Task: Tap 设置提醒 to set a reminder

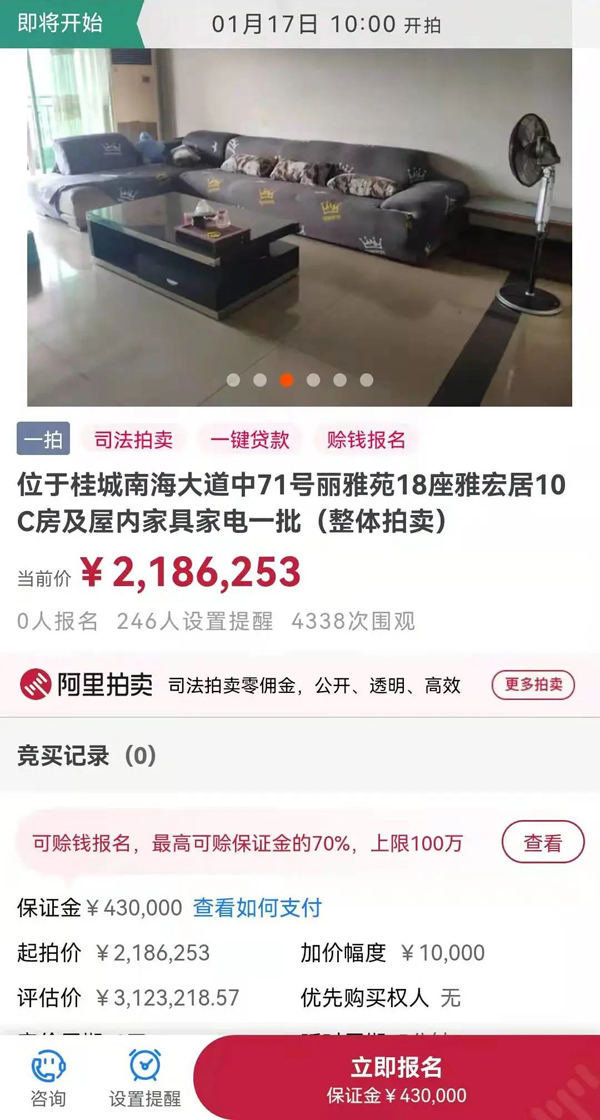Action: [x=145, y=1078]
